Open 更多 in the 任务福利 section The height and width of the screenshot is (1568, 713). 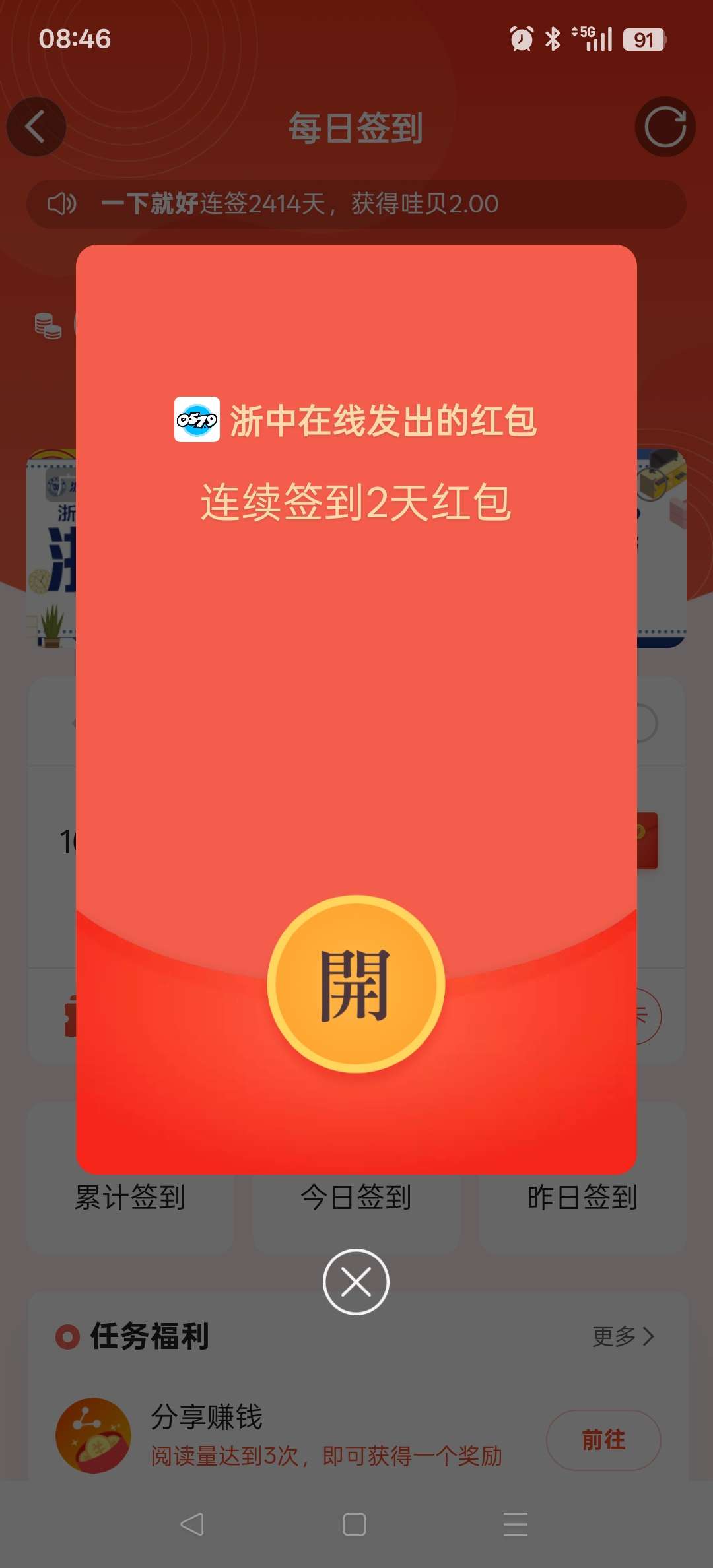(623, 1336)
